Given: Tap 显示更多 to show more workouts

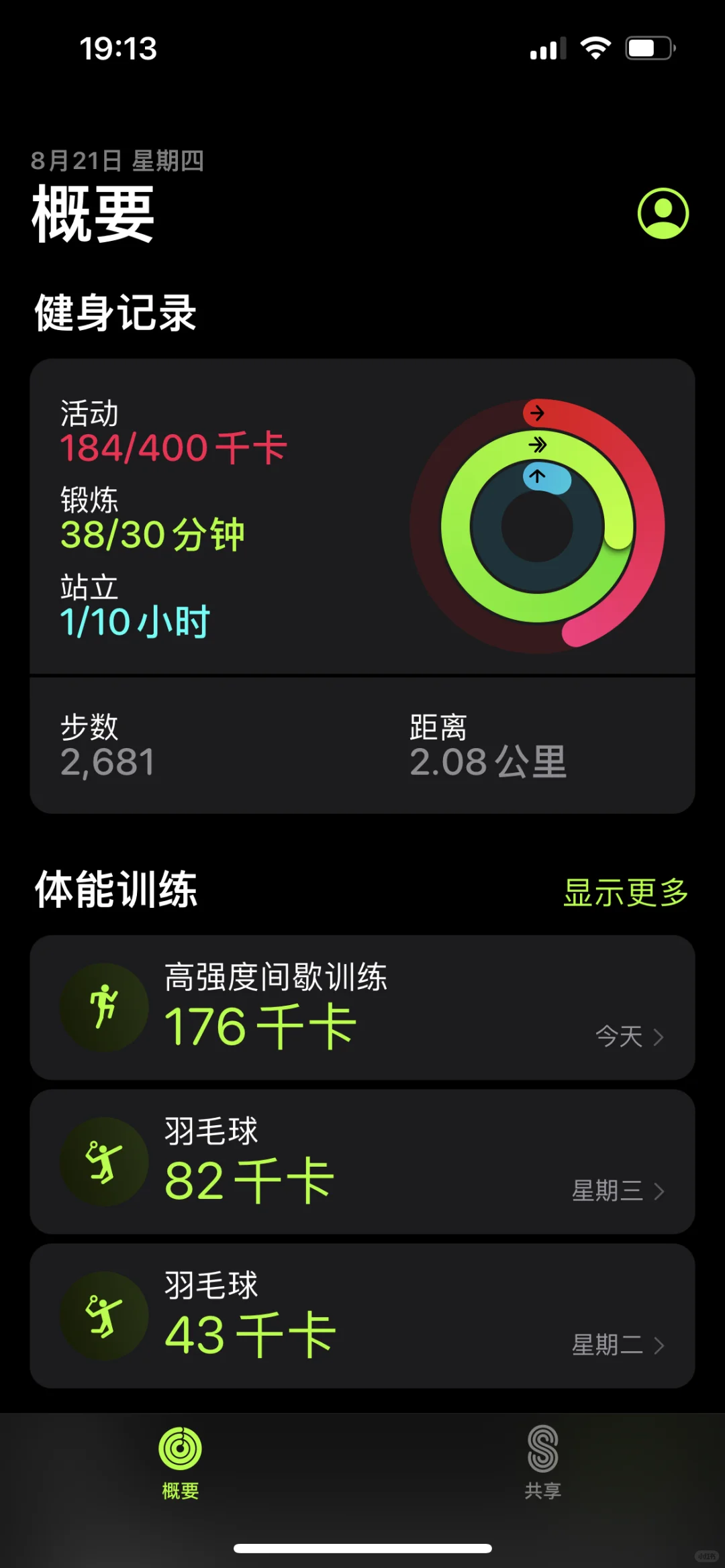Looking at the screenshot, I should [x=626, y=893].
